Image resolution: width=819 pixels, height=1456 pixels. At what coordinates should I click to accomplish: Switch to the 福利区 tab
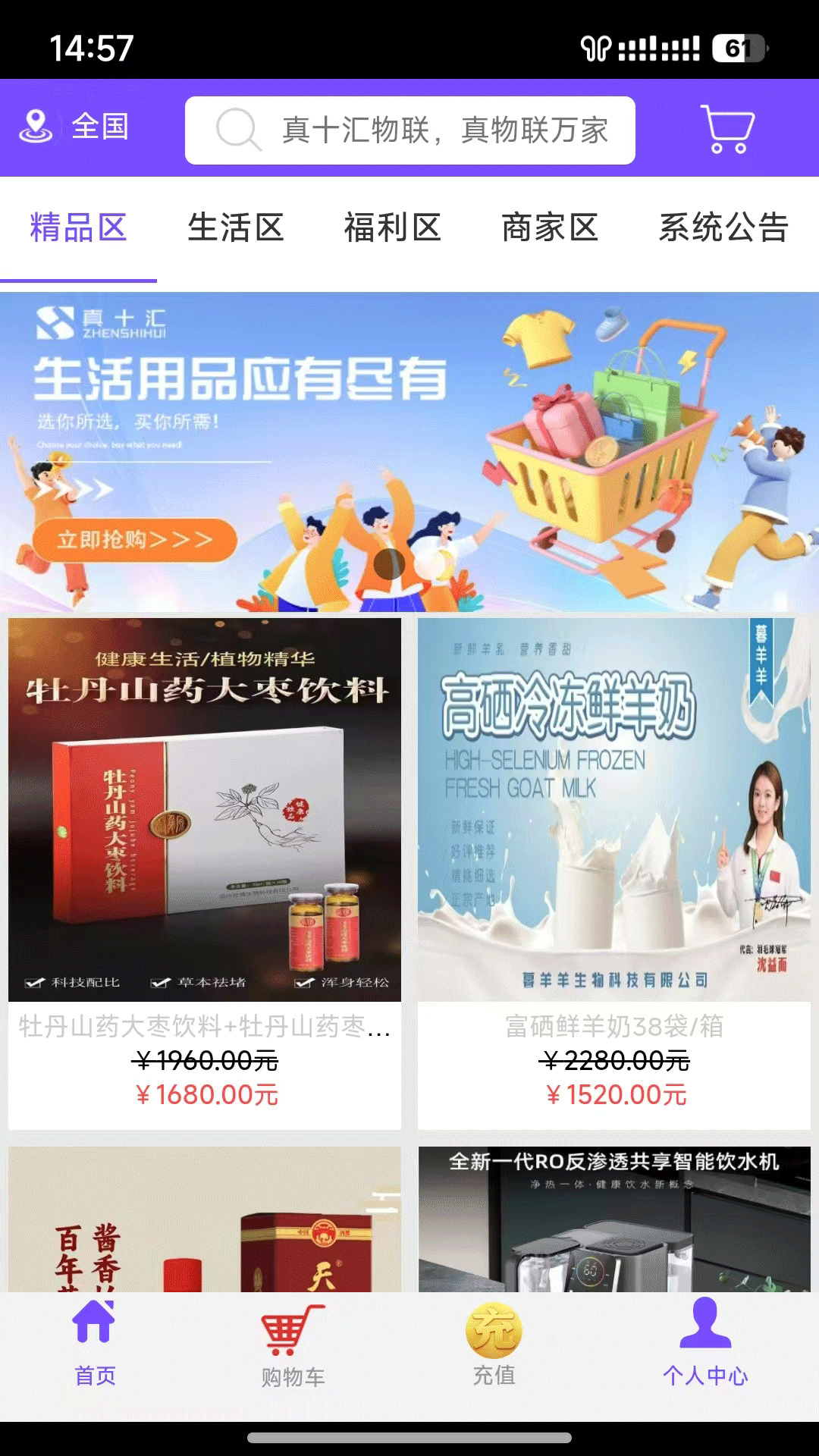point(394,227)
